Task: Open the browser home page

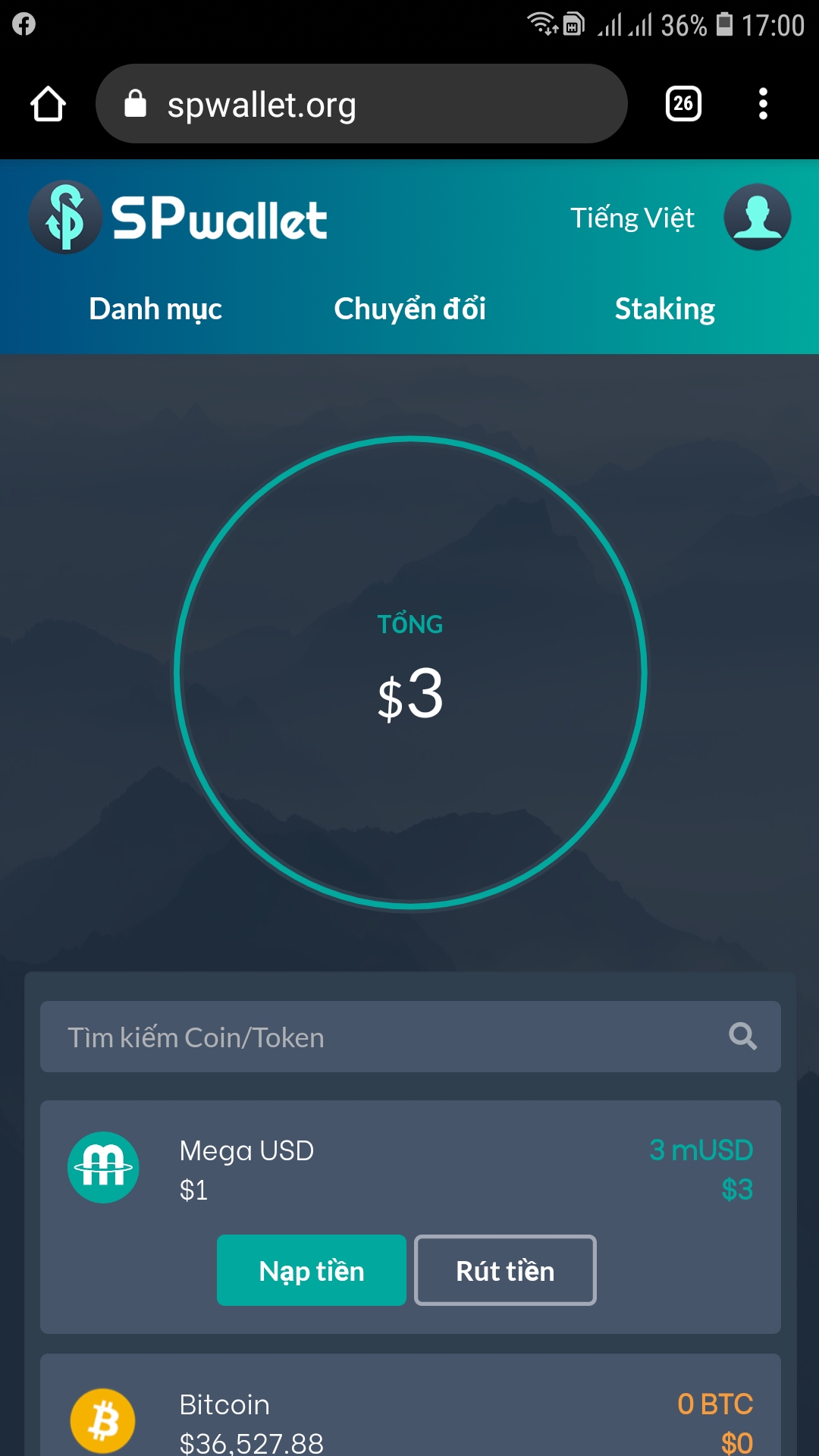Action: pyautogui.click(x=48, y=104)
